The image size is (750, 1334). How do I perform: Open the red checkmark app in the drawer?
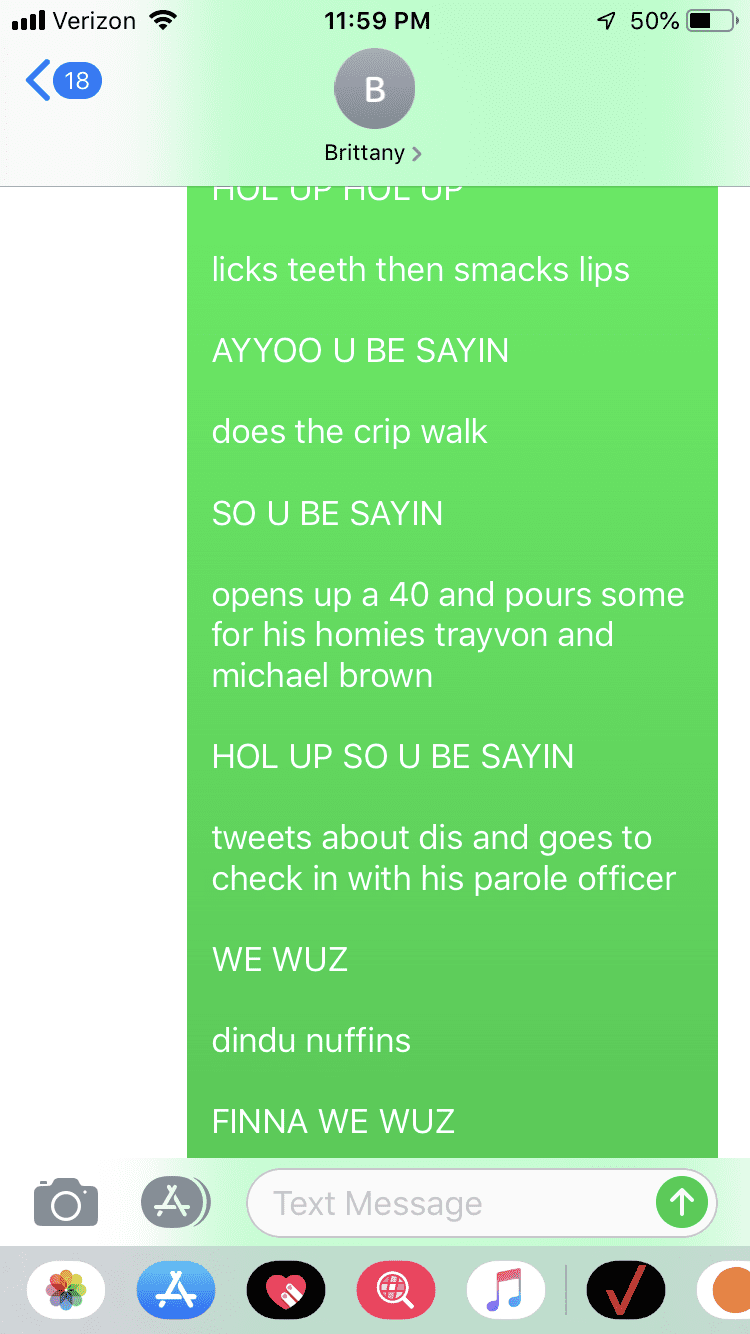point(626,1289)
